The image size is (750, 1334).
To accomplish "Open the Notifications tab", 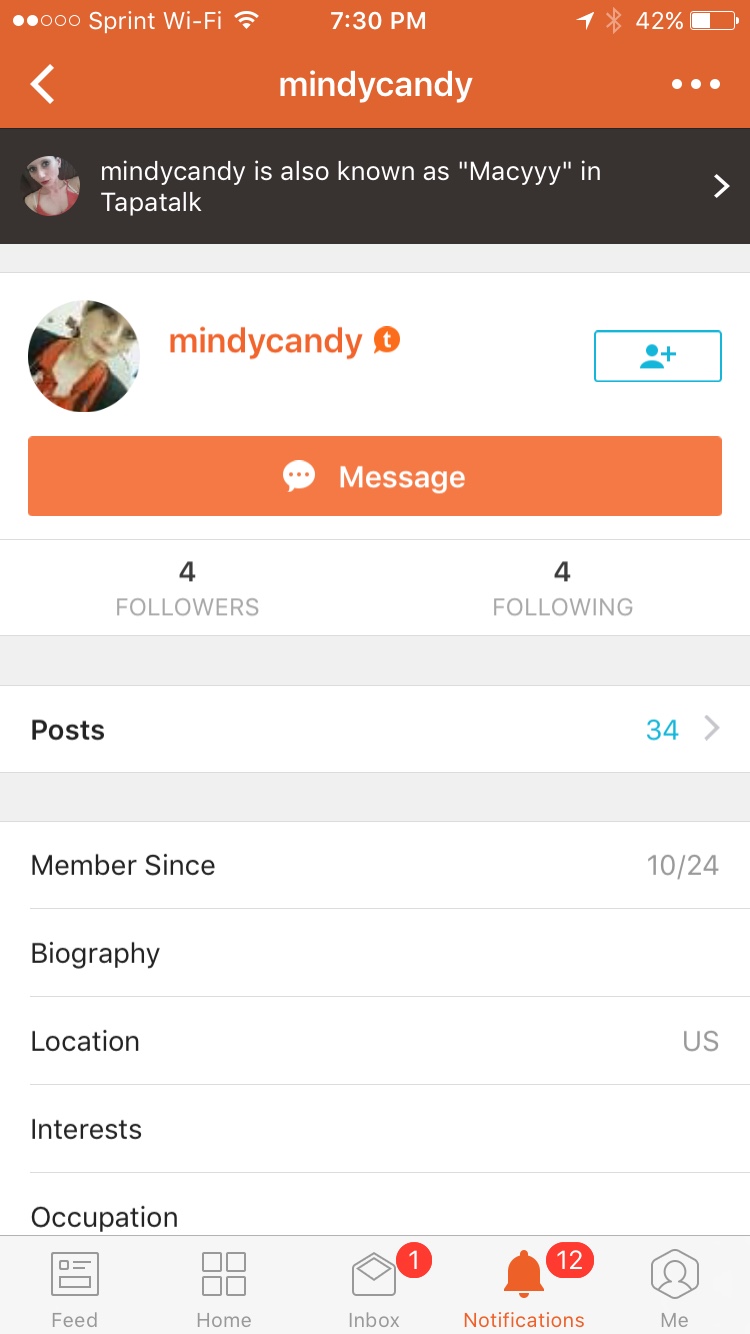I will pos(524,1286).
